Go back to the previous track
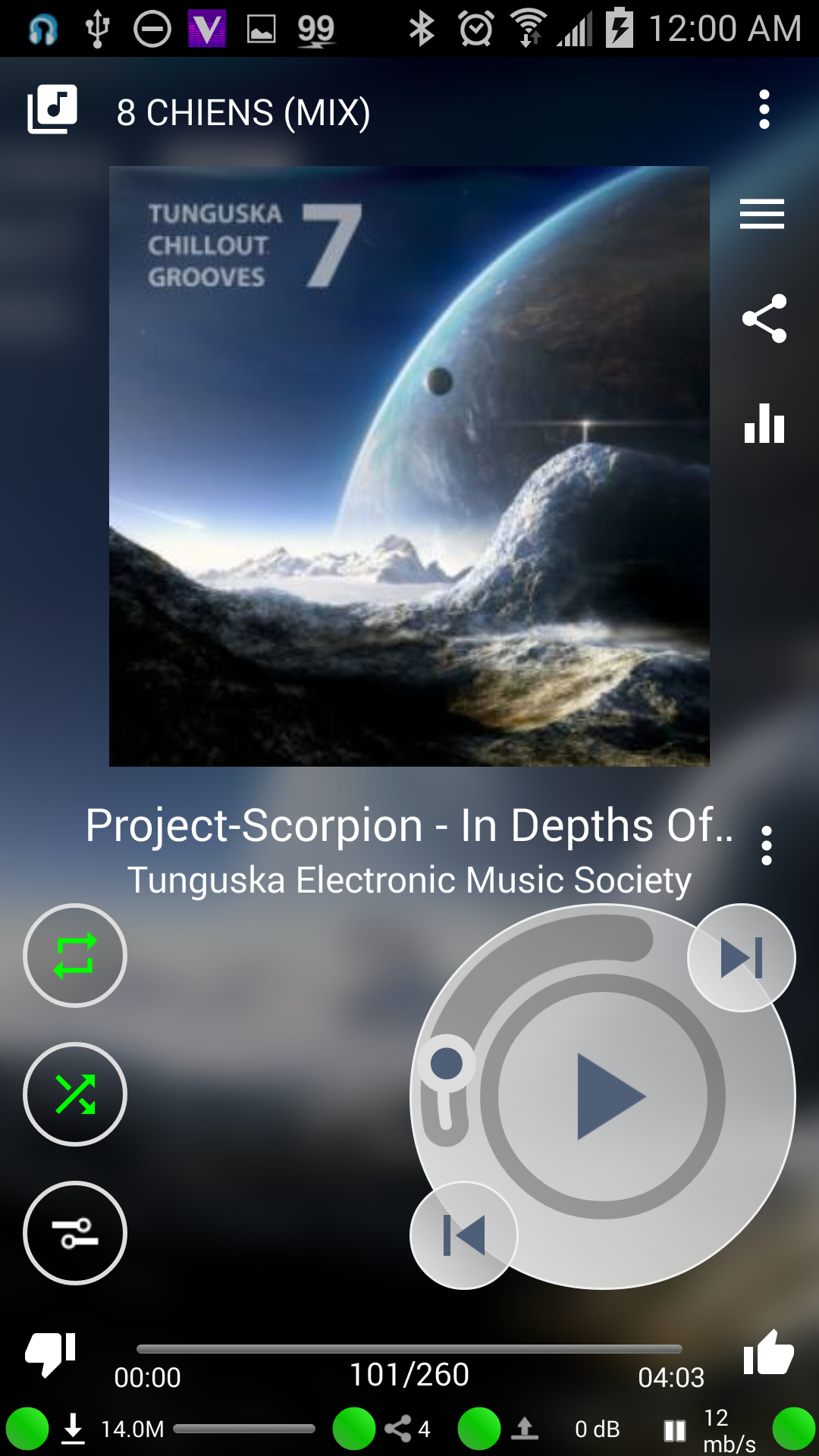 [463, 1235]
